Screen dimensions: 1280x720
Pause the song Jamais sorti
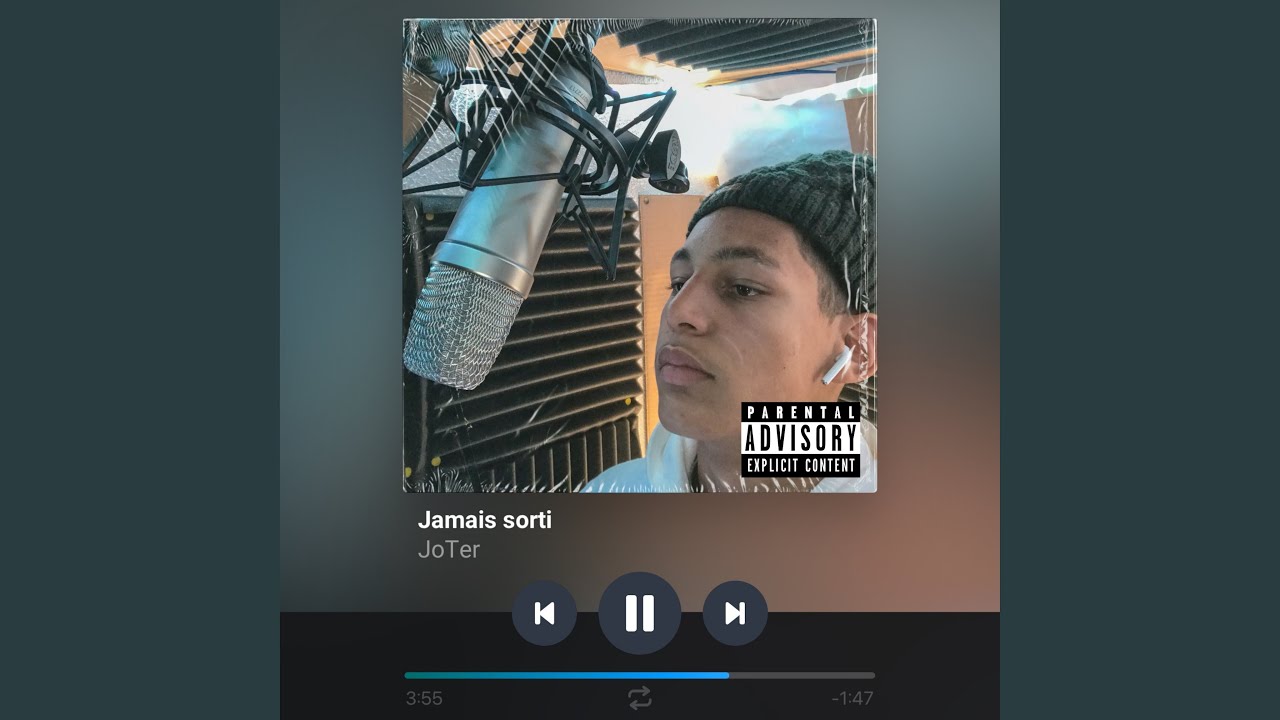pos(640,613)
